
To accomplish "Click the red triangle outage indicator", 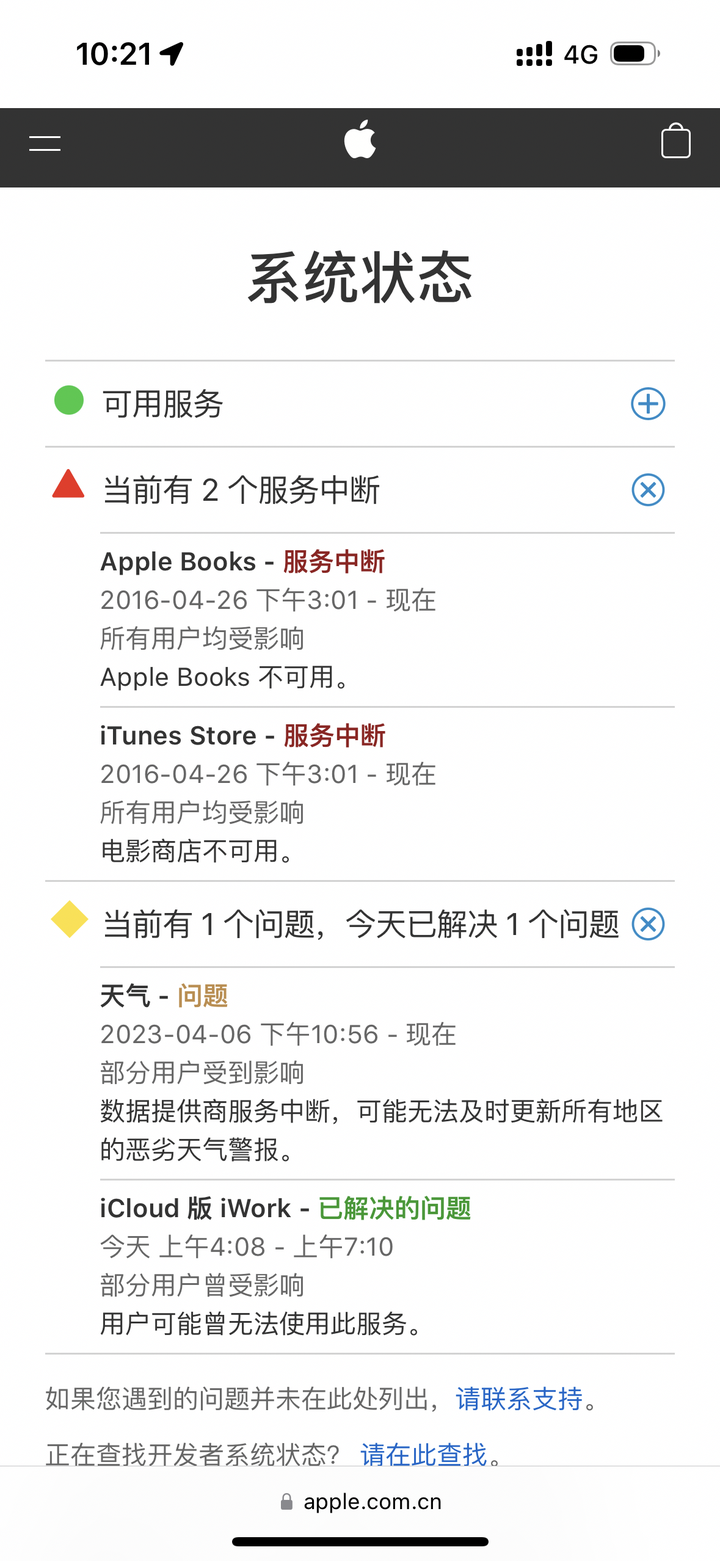I will pos(66,485).
